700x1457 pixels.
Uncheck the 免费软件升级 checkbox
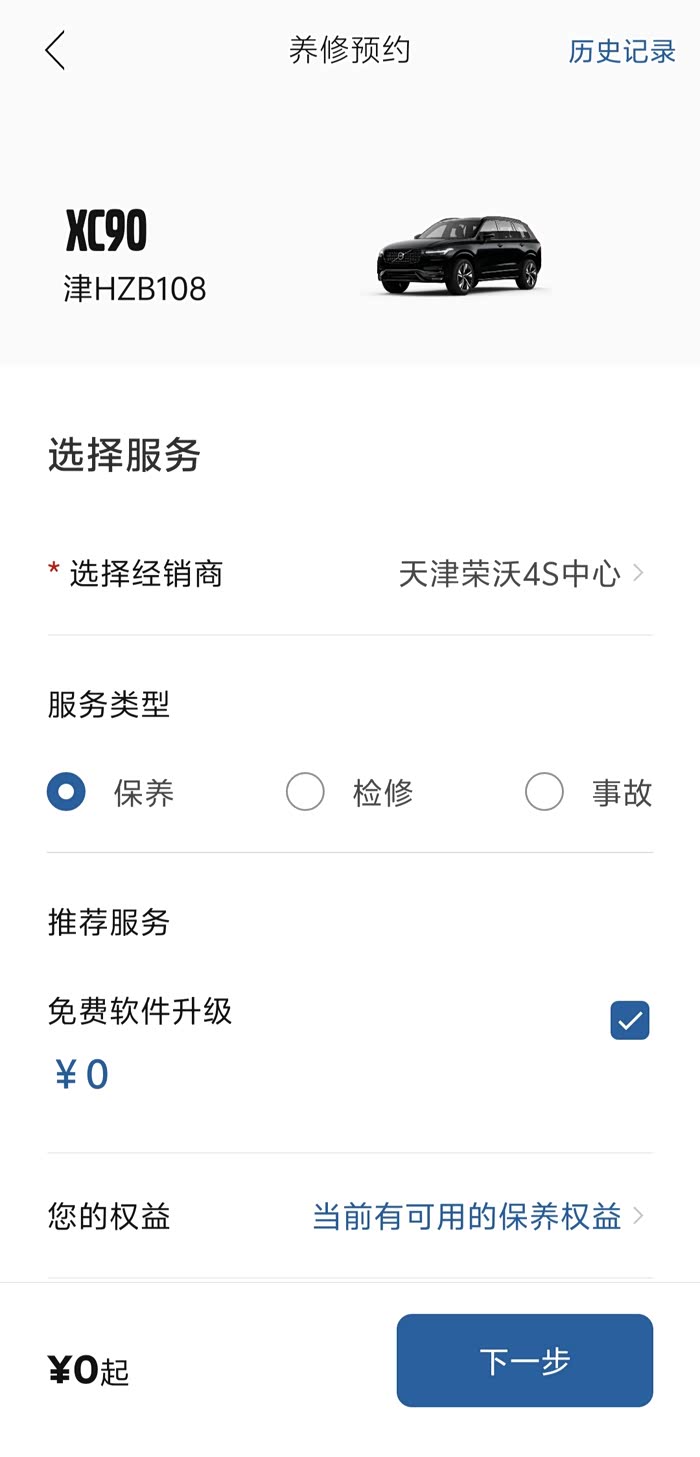click(630, 1020)
